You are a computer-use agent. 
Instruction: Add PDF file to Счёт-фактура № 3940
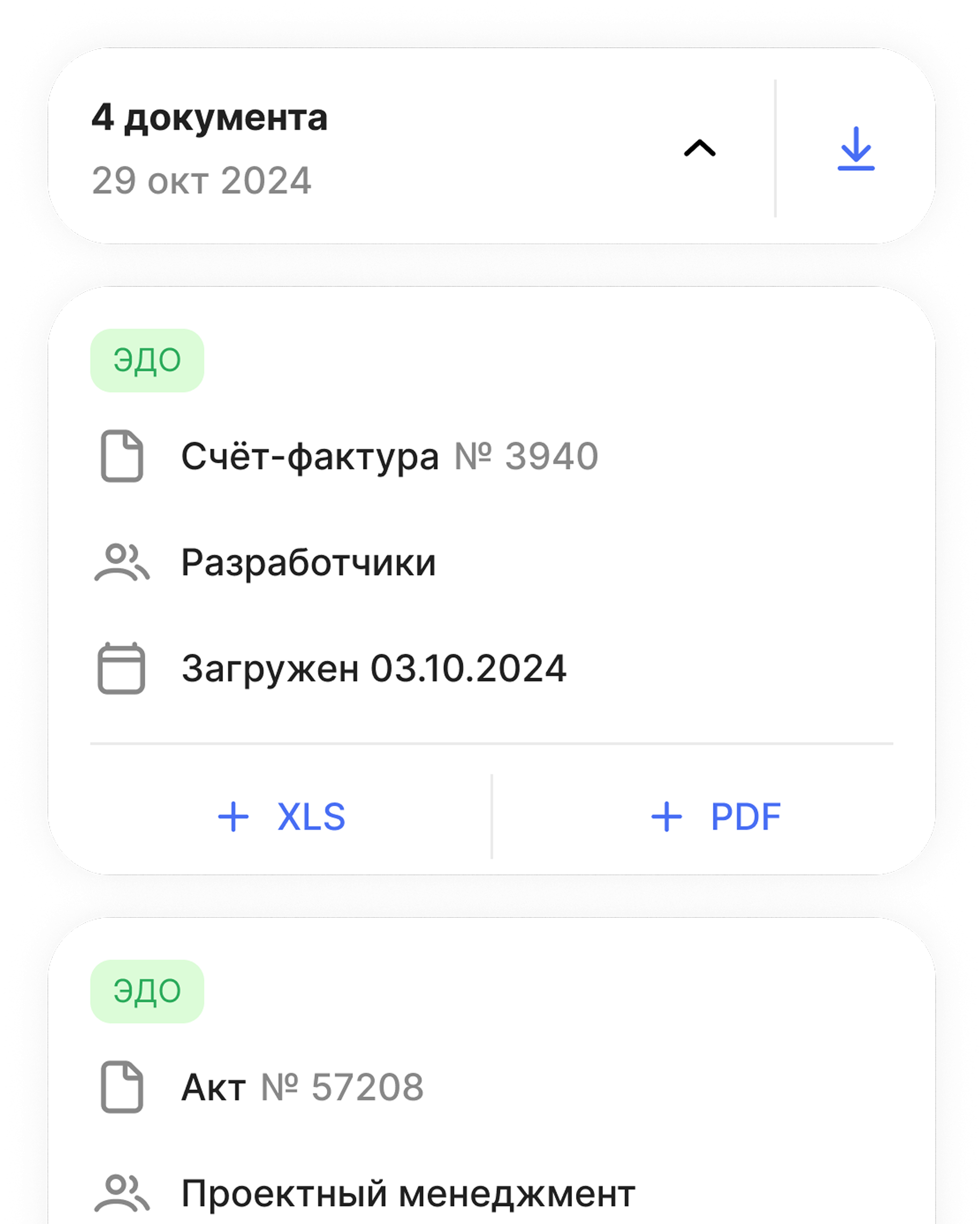point(715,817)
